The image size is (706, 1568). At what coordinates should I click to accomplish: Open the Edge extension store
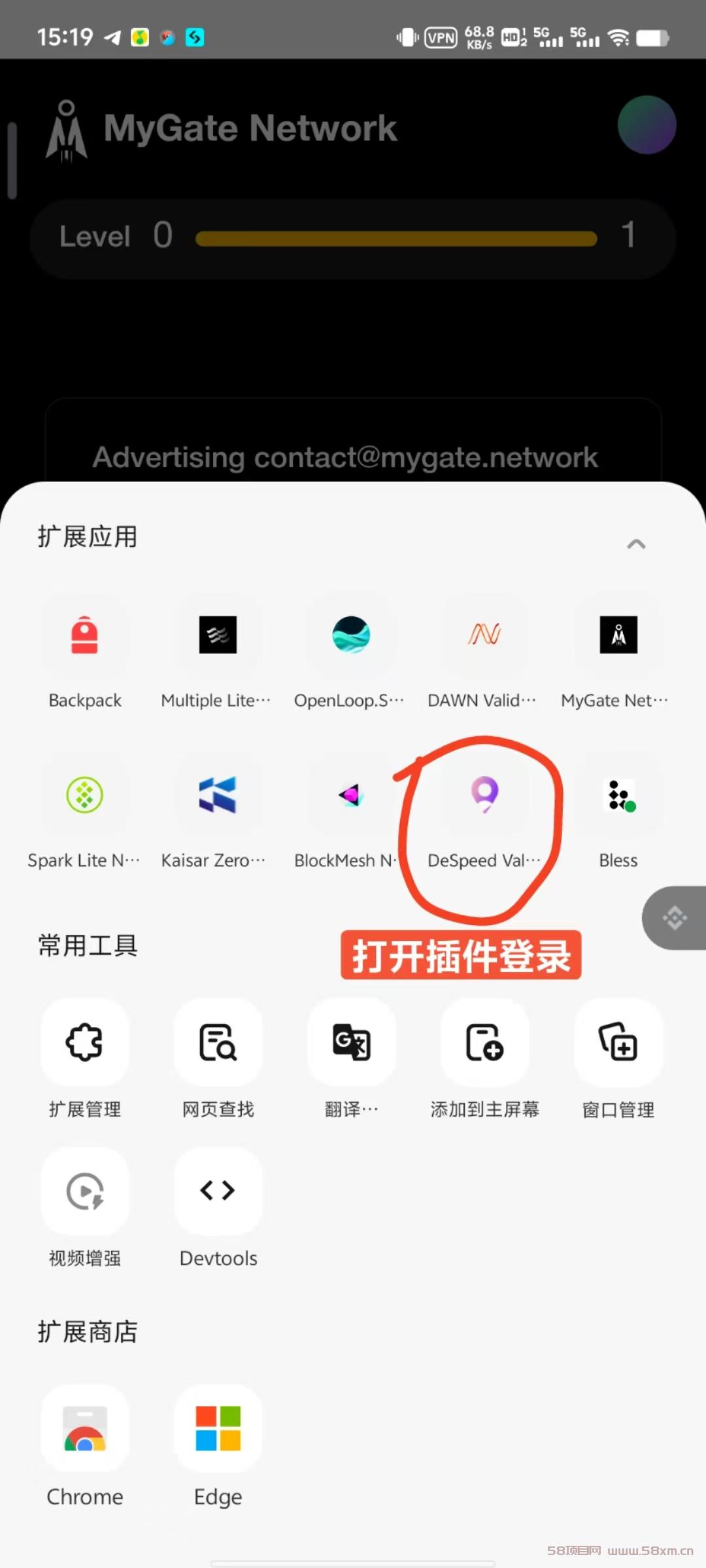click(218, 1429)
